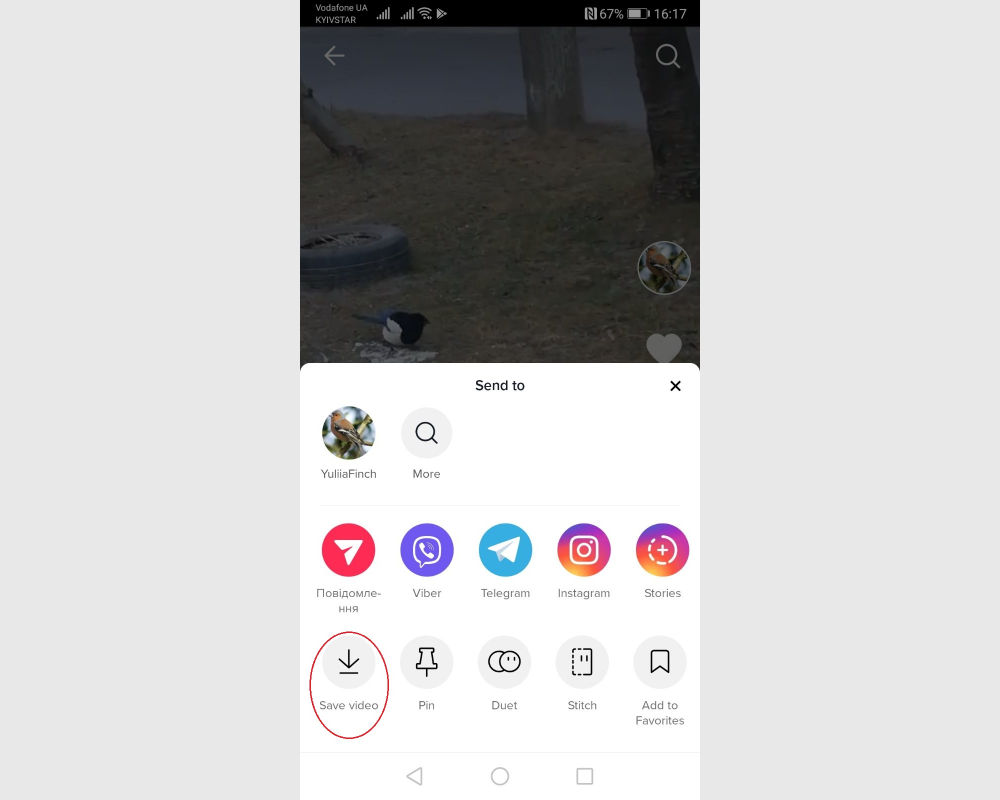Like the video with the heart
Image resolution: width=1000 pixels, height=800 pixels.
[664, 348]
